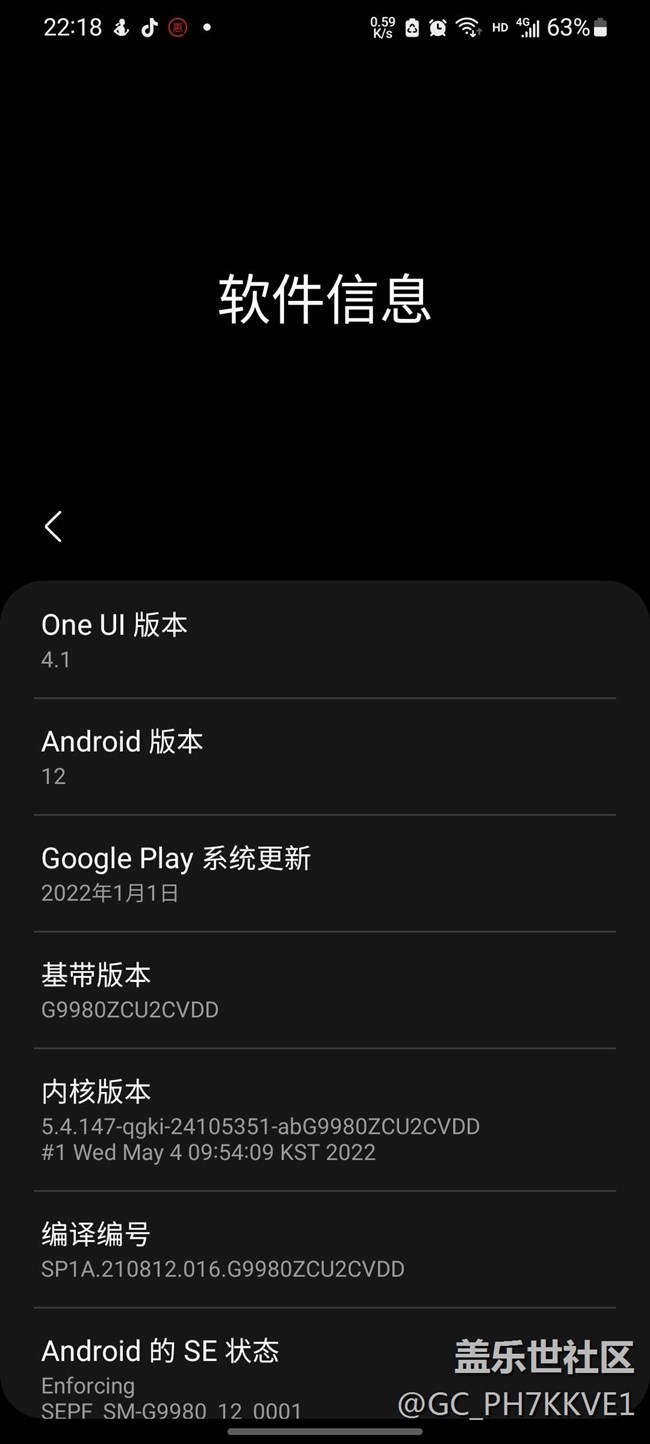Select the 内核版本 row
The width and height of the screenshot is (650, 1444).
click(x=324, y=1120)
